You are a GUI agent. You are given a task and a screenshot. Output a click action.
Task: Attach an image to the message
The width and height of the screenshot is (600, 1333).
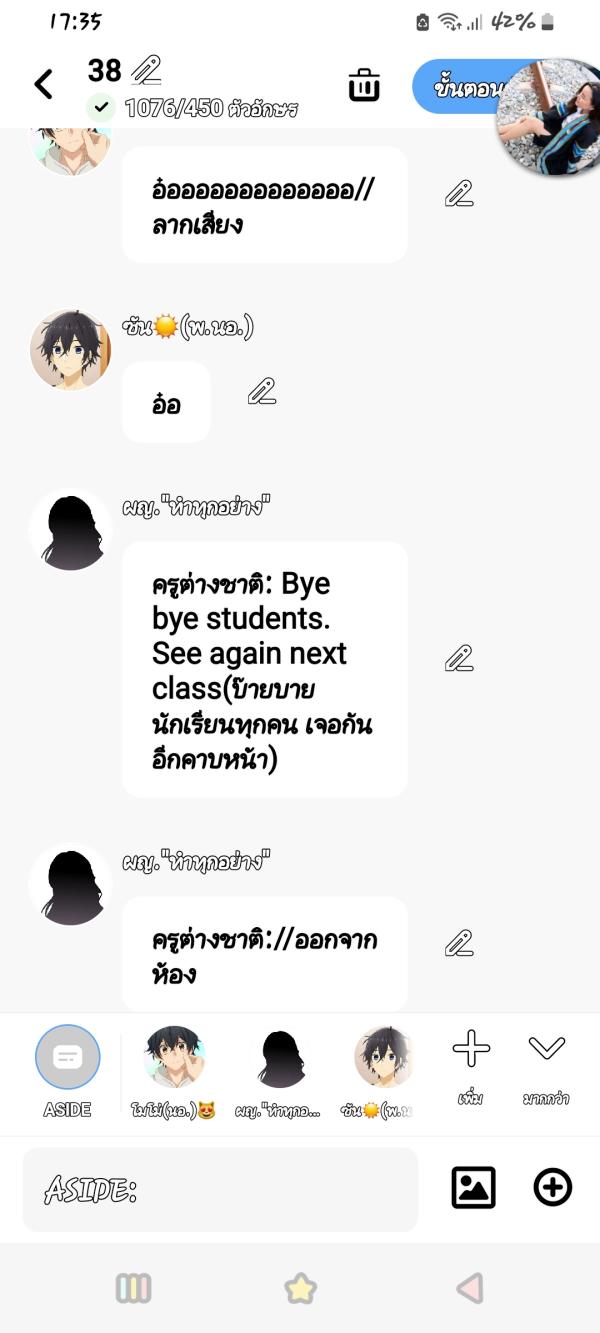click(x=473, y=1188)
